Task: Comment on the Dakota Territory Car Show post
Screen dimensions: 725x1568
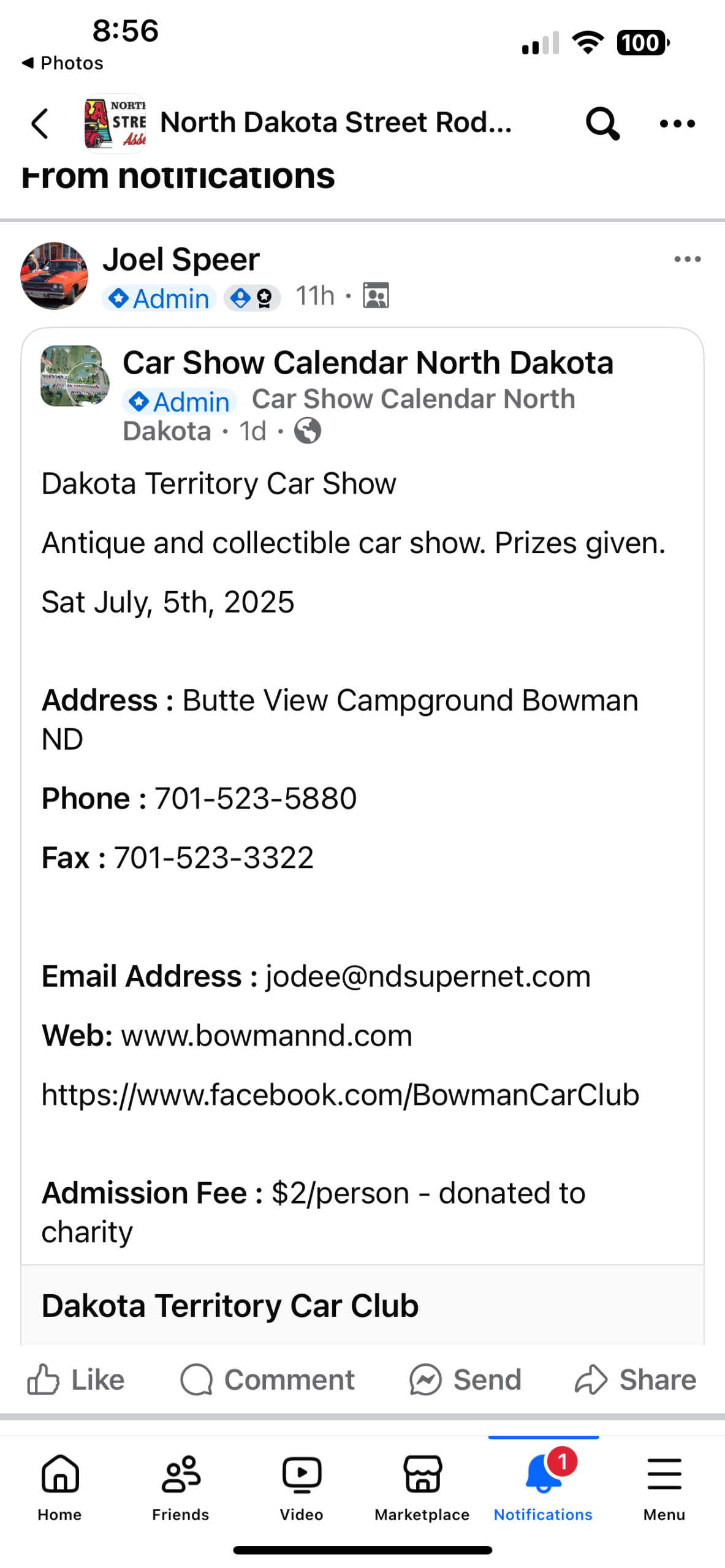Action: (x=268, y=1380)
